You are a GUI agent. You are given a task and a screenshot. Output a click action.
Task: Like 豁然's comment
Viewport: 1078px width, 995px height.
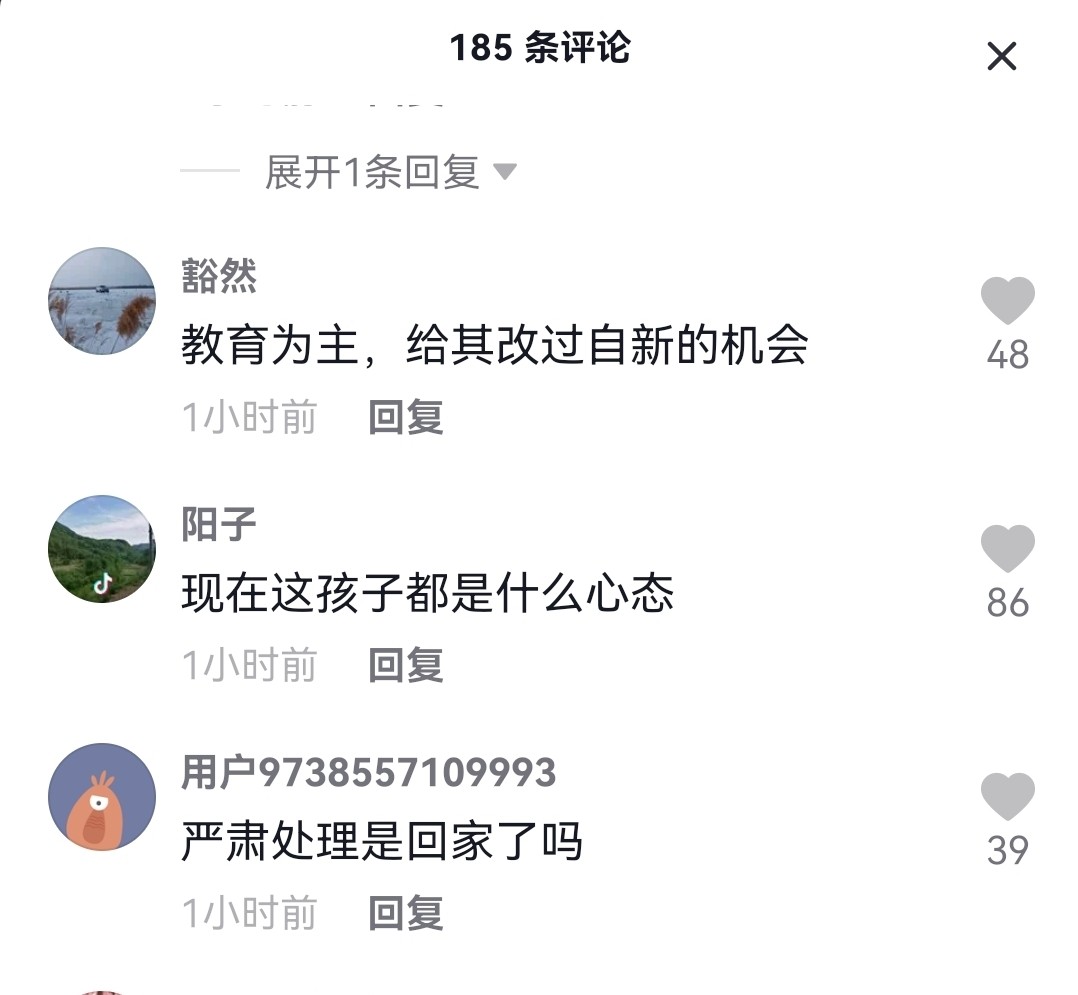coord(1007,301)
